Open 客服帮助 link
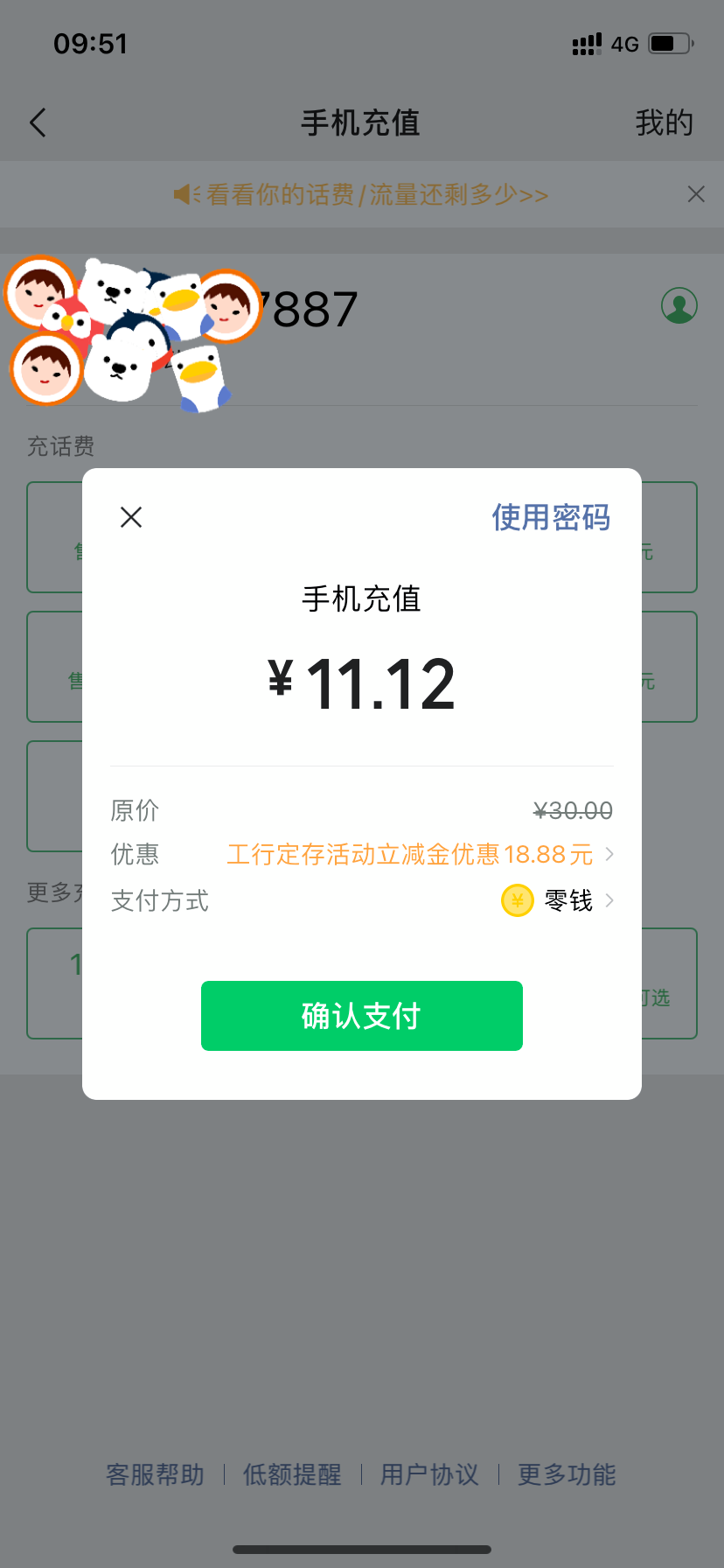This screenshot has height=1568, width=724. (155, 1474)
